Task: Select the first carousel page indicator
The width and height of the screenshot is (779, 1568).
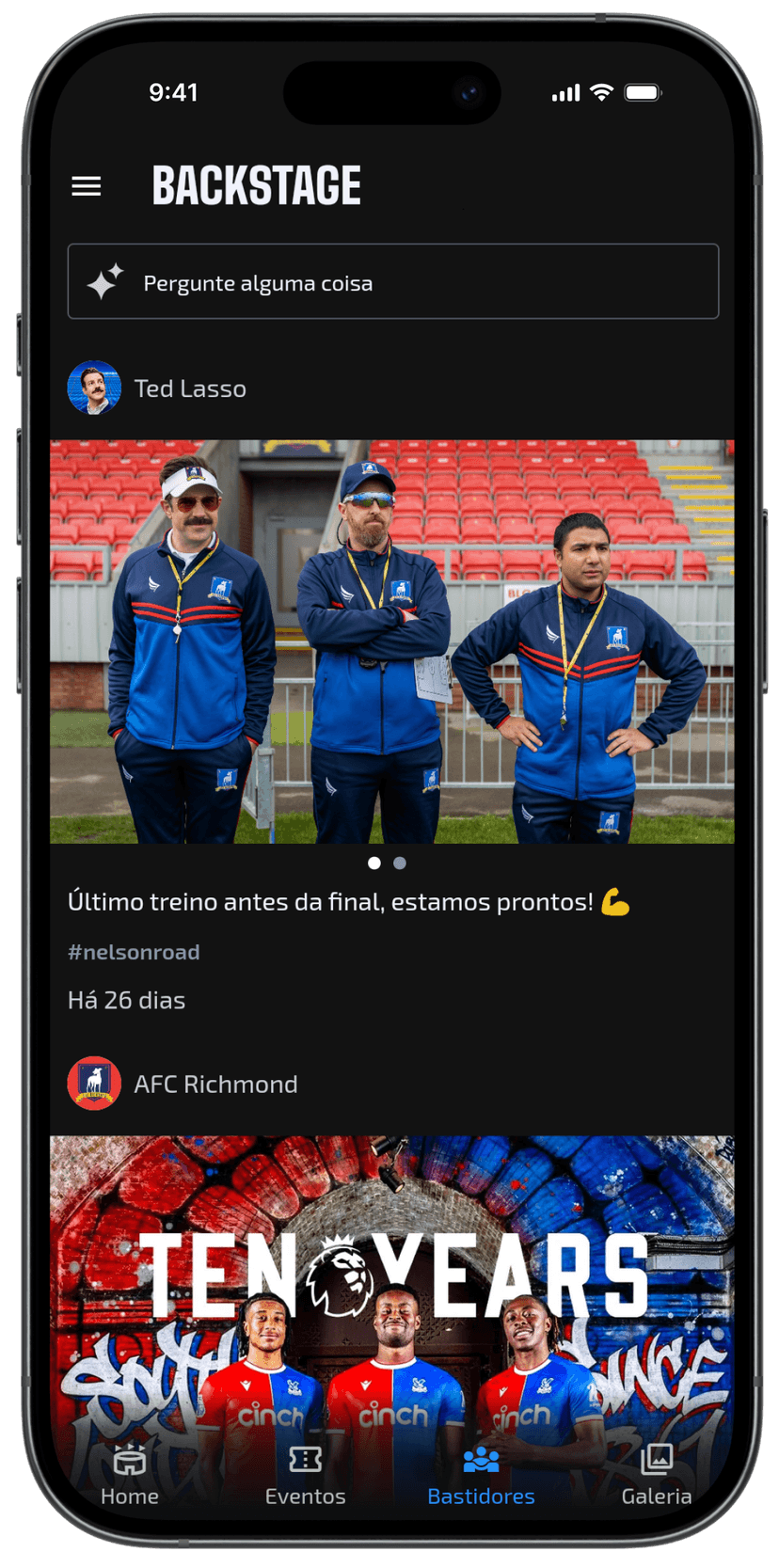Action: (374, 862)
